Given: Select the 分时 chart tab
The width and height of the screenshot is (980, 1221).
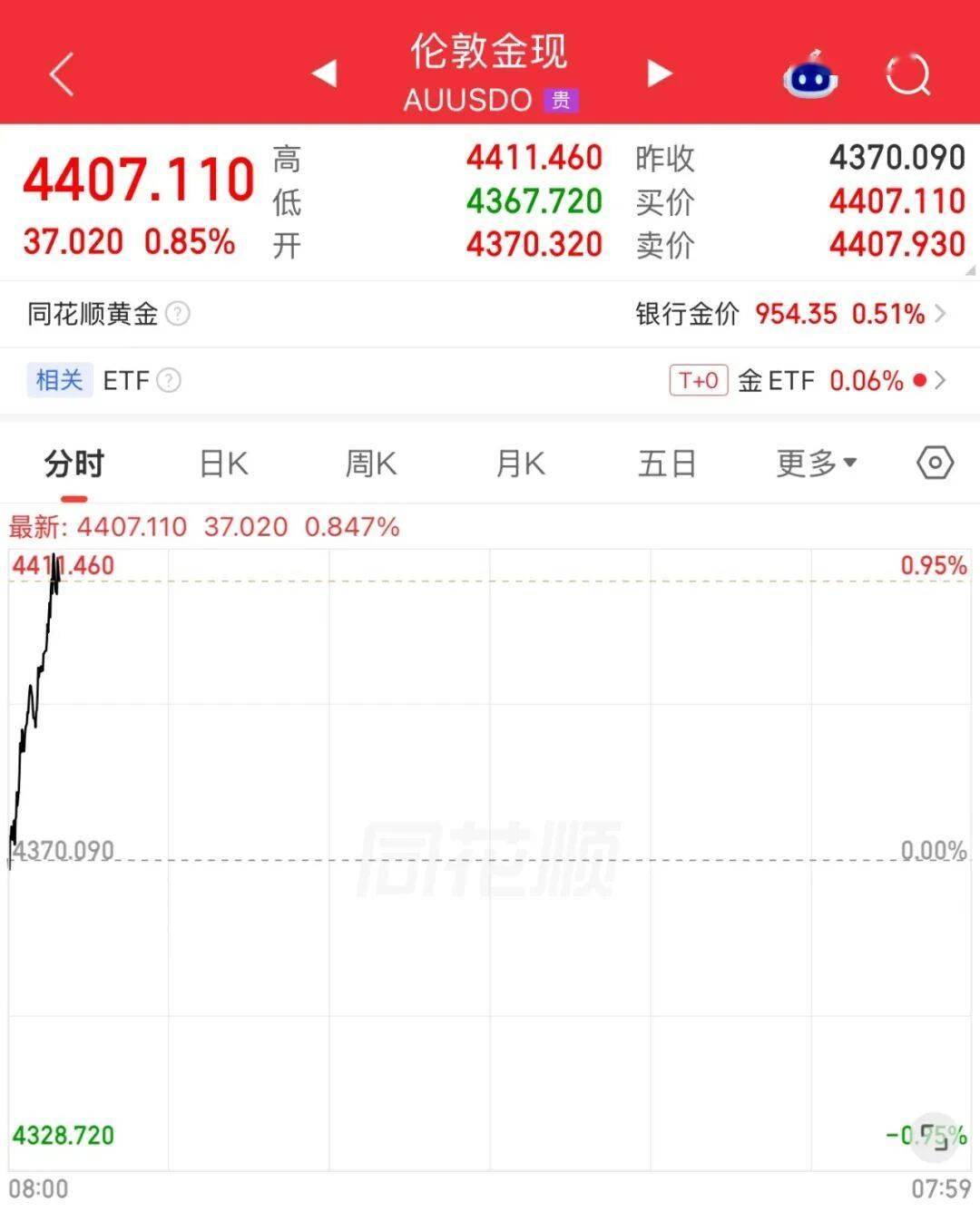Looking at the screenshot, I should point(74,464).
